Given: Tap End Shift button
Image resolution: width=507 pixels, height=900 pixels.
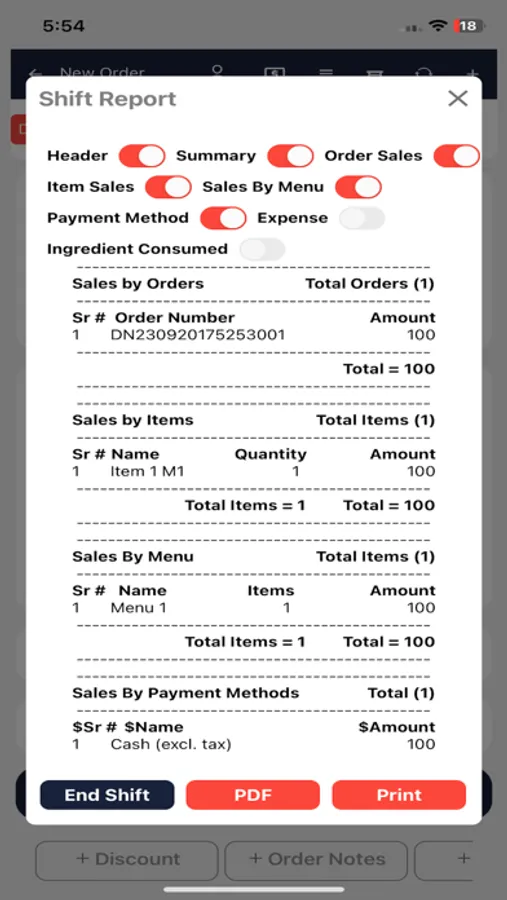Looking at the screenshot, I should [x=107, y=795].
